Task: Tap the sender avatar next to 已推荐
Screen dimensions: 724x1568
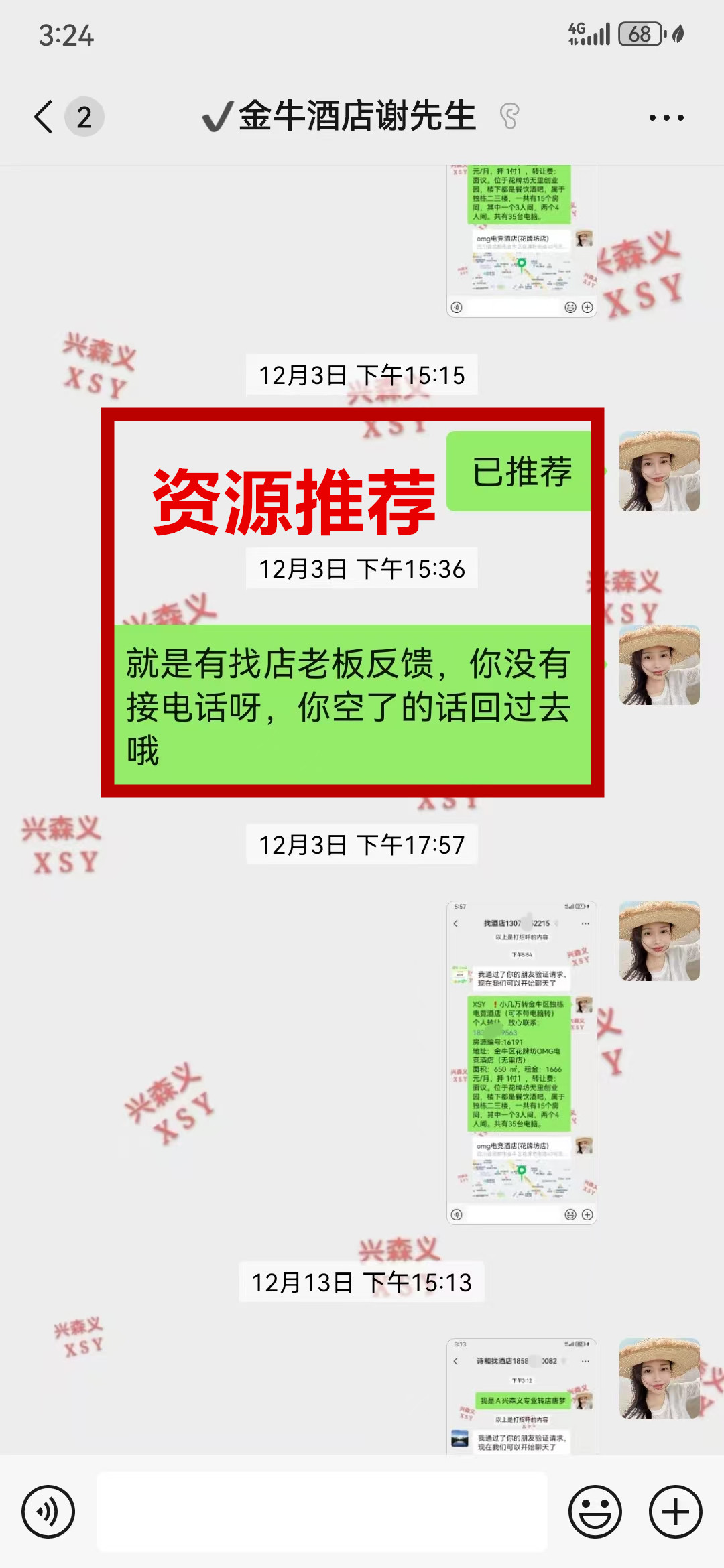Action: pyautogui.click(x=659, y=471)
